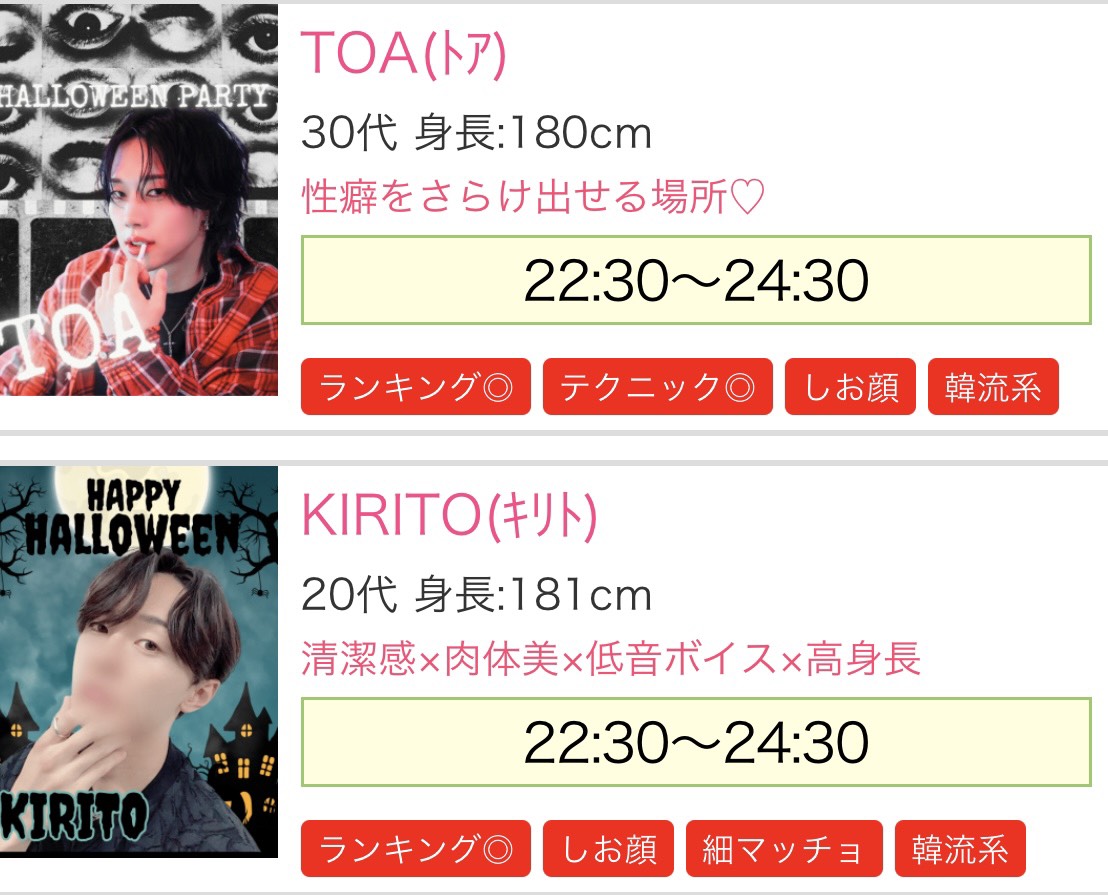The width and height of the screenshot is (1108, 895).
Task: Tap KIRITO's 韓流系 tag
Action: [x=960, y=849]
